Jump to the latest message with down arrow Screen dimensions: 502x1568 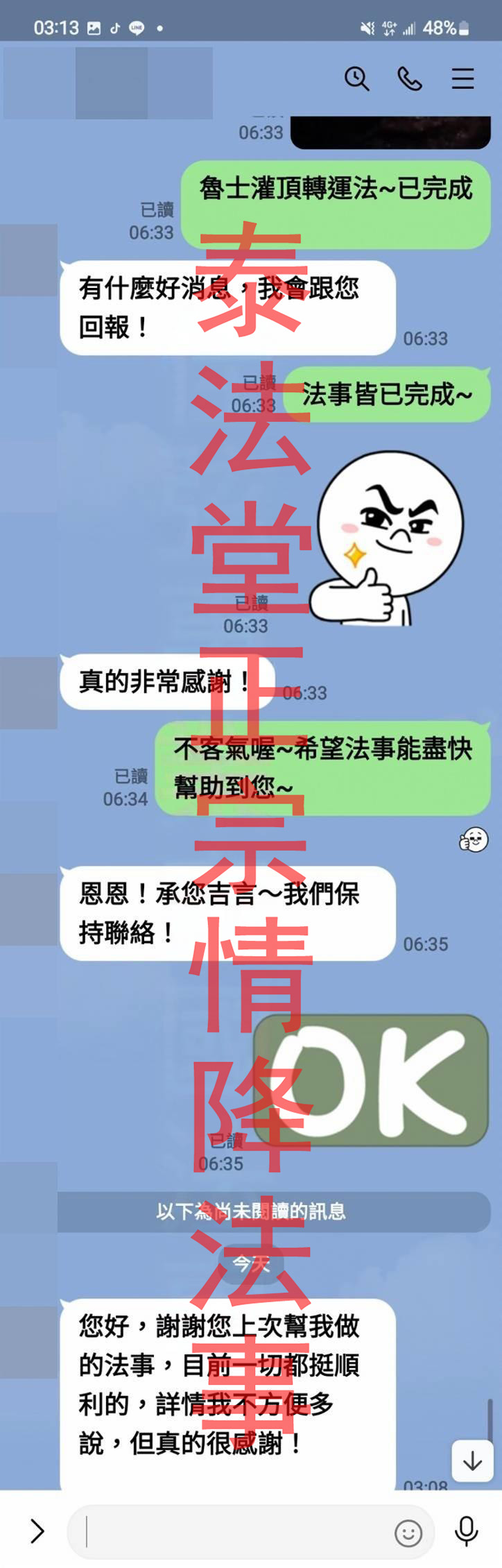tap(472, 1460)
